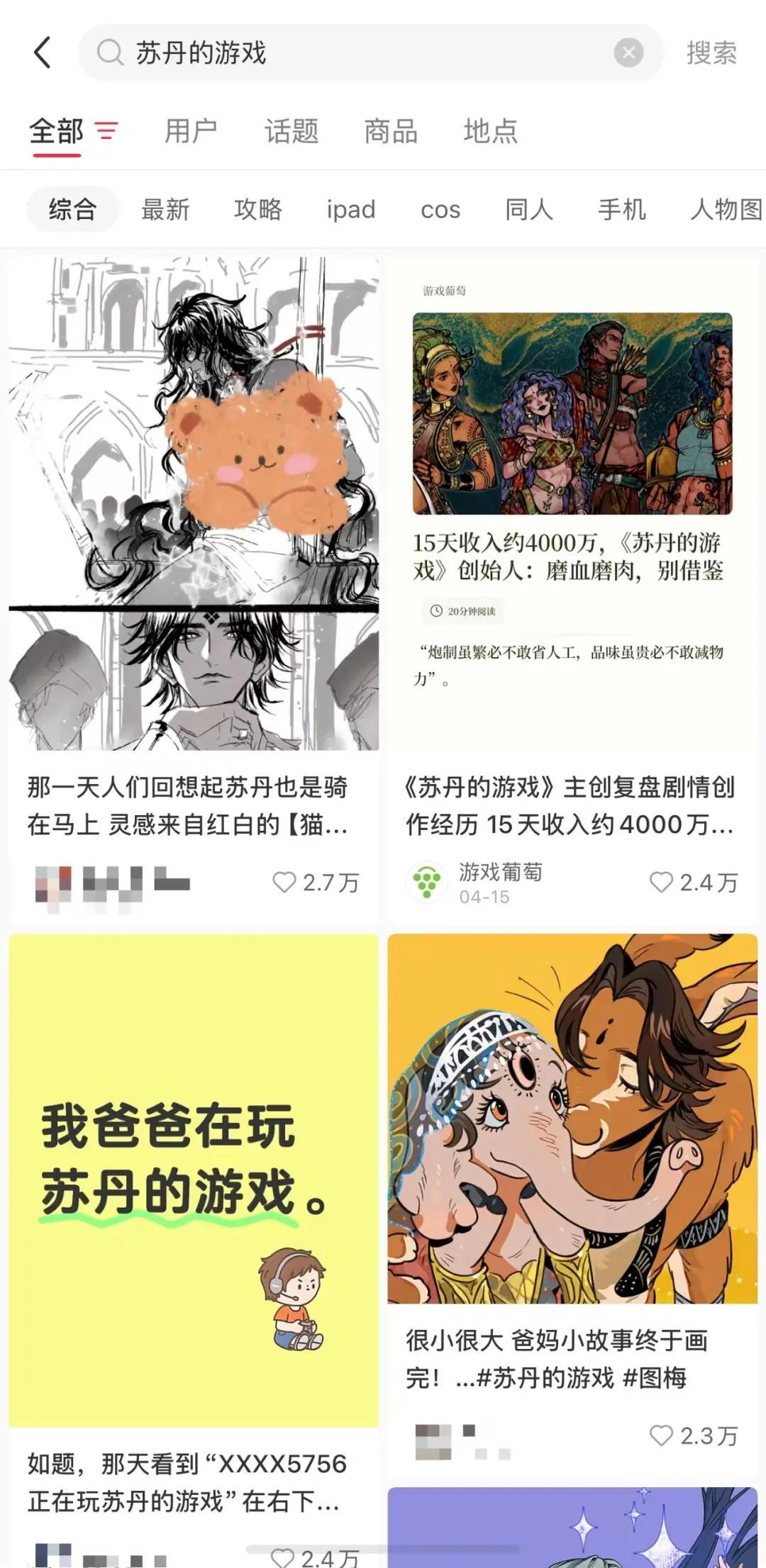Image resolution: width=766 pixels, height=1568 pixels.
Task: Tap the 搜索 button
Action: pyautogui.click(x=711, y=53)
